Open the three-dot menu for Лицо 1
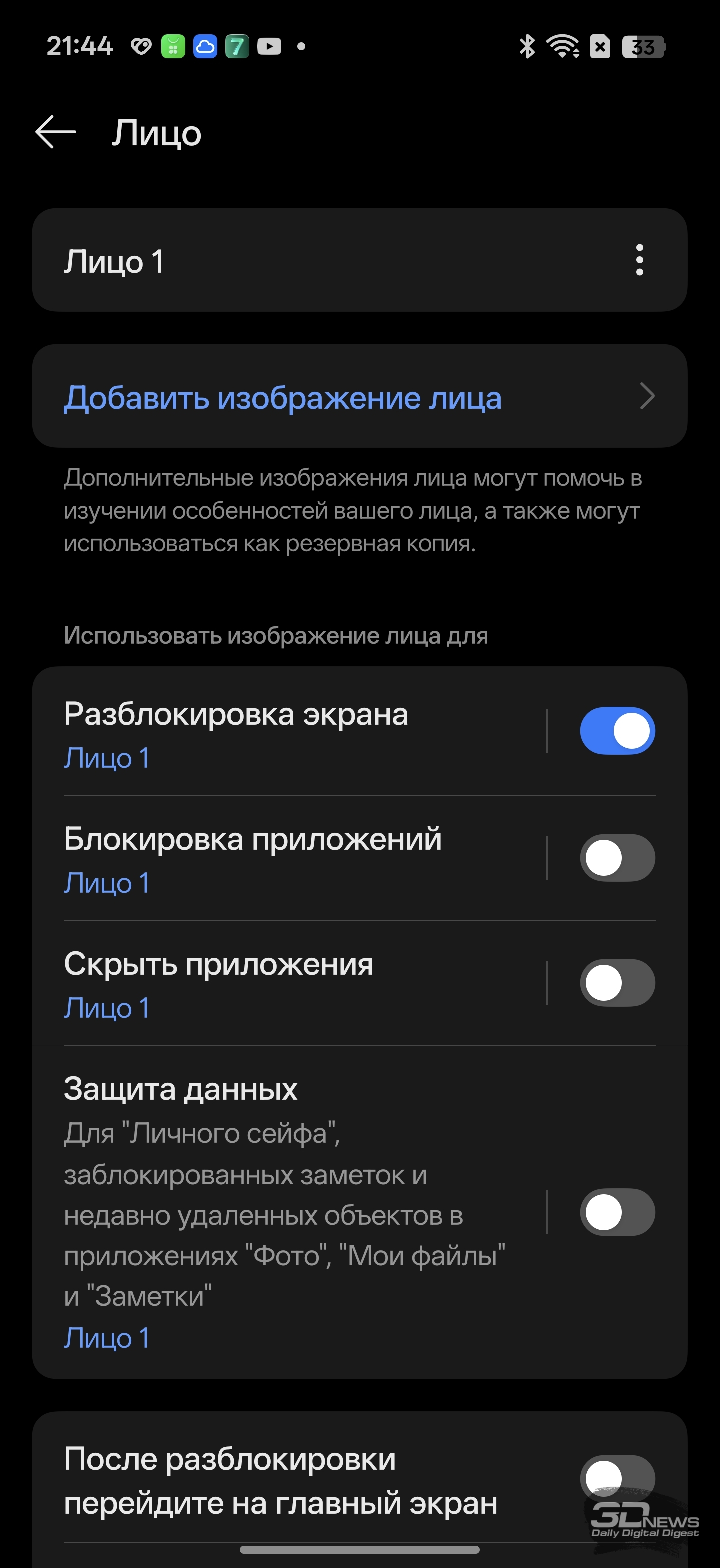 click(x=639, y=260)
